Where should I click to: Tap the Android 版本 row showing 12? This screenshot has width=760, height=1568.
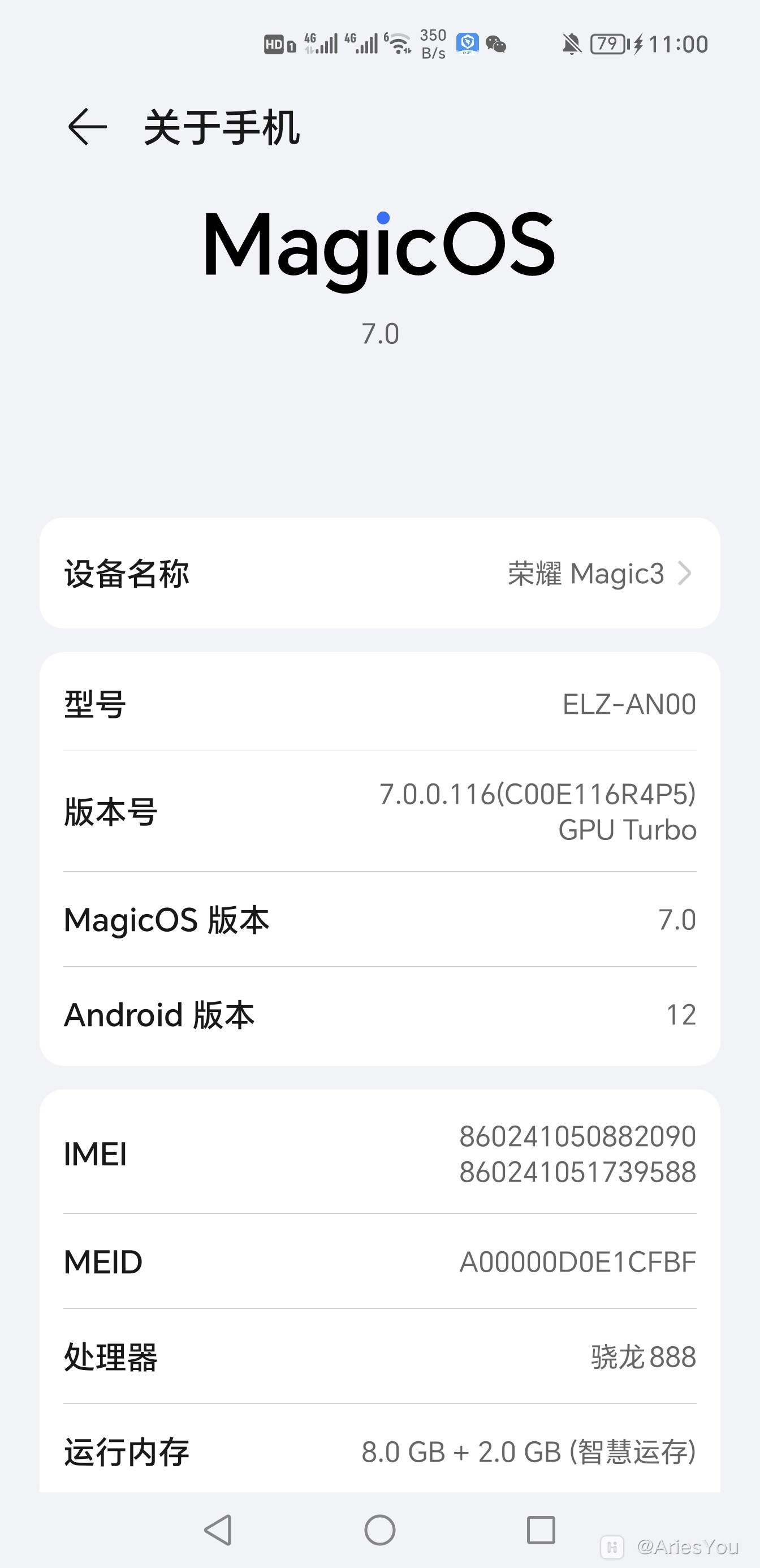pos(379,1014)
